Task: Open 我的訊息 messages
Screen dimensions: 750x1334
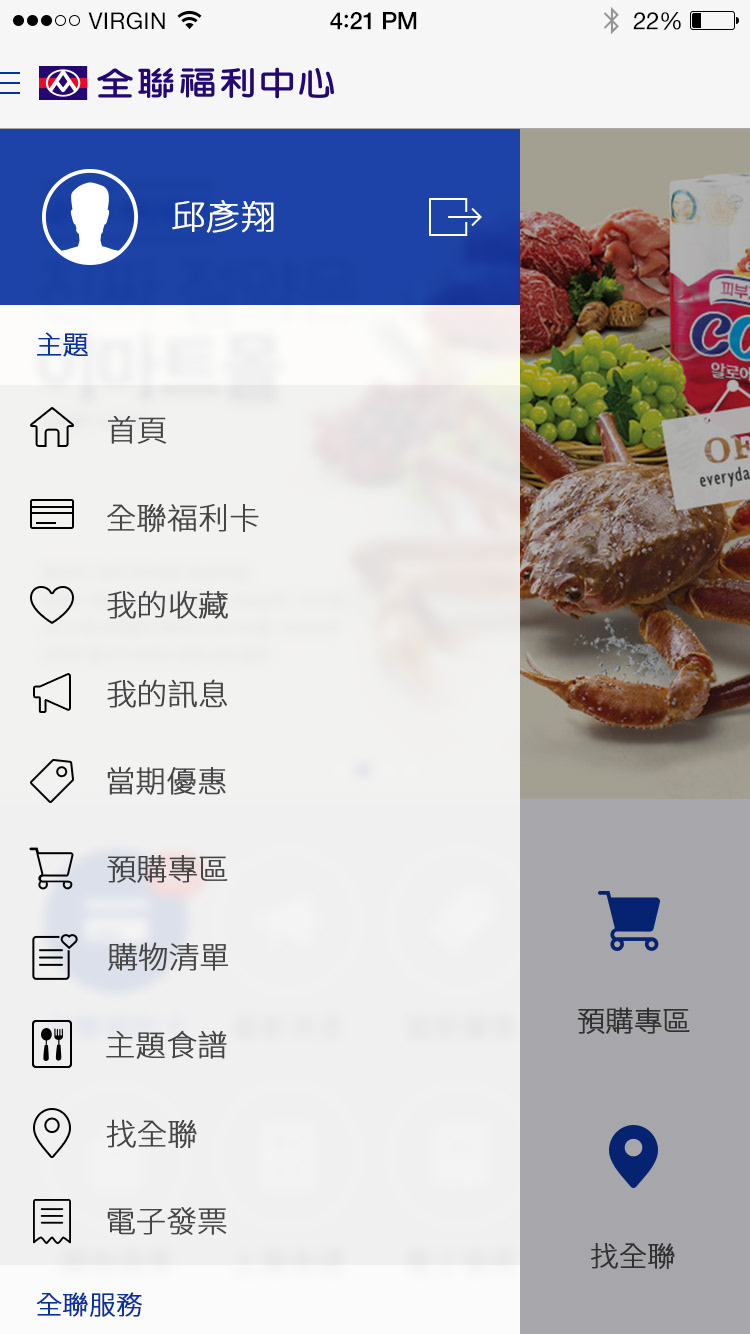Action: tap(167, 693)
